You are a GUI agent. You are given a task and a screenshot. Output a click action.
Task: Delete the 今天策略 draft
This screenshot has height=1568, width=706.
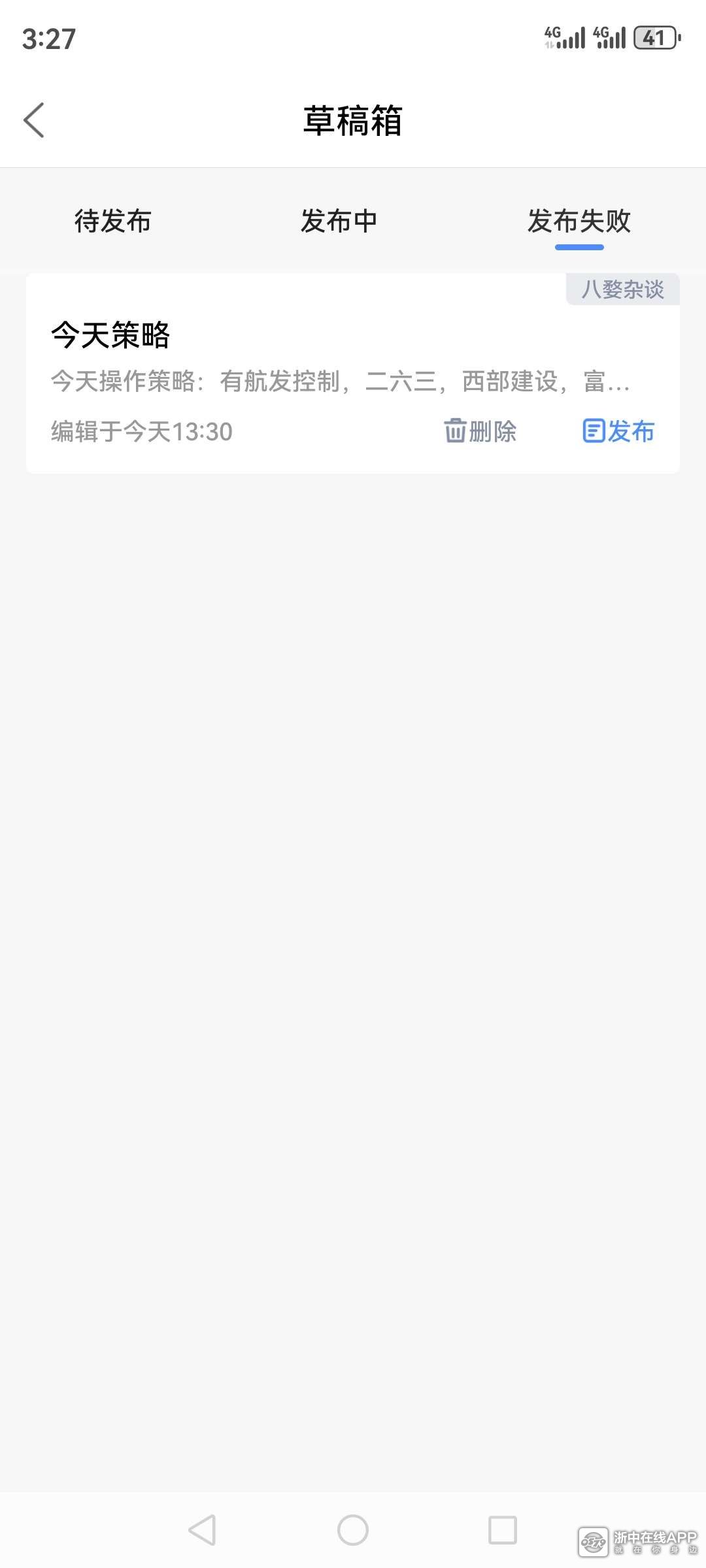[480, 431]
